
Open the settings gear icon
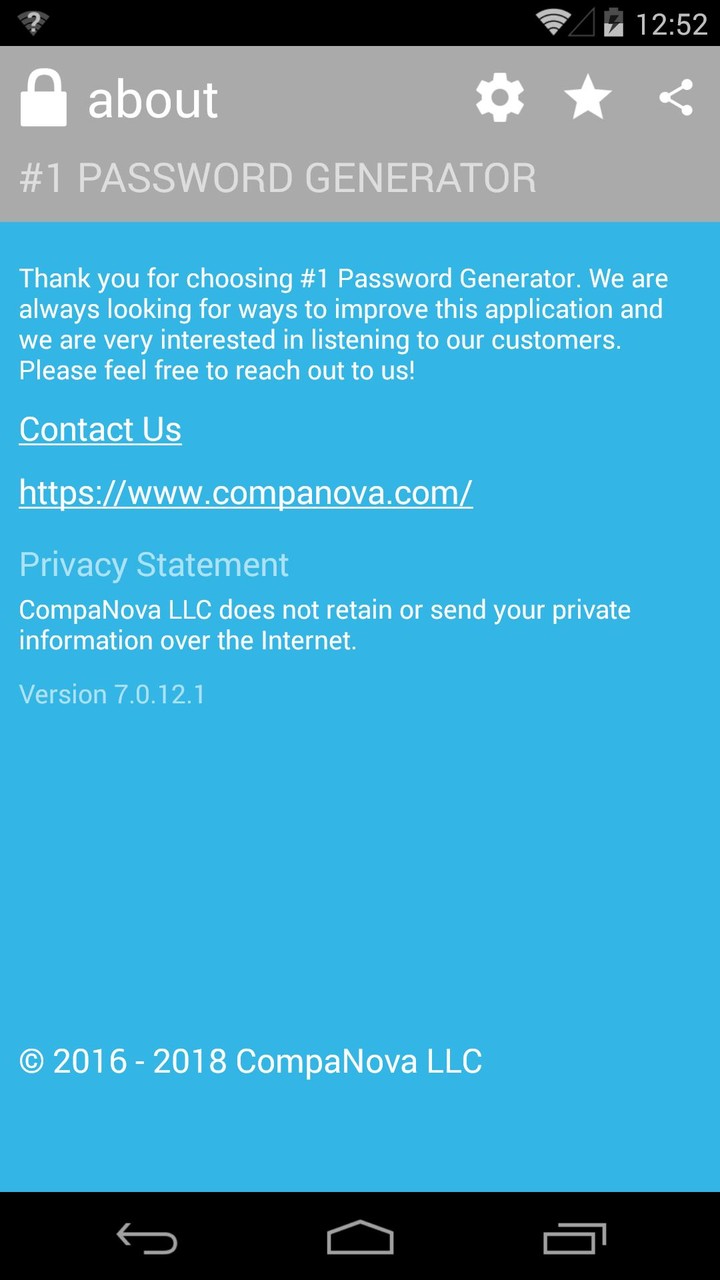[499, 98]
